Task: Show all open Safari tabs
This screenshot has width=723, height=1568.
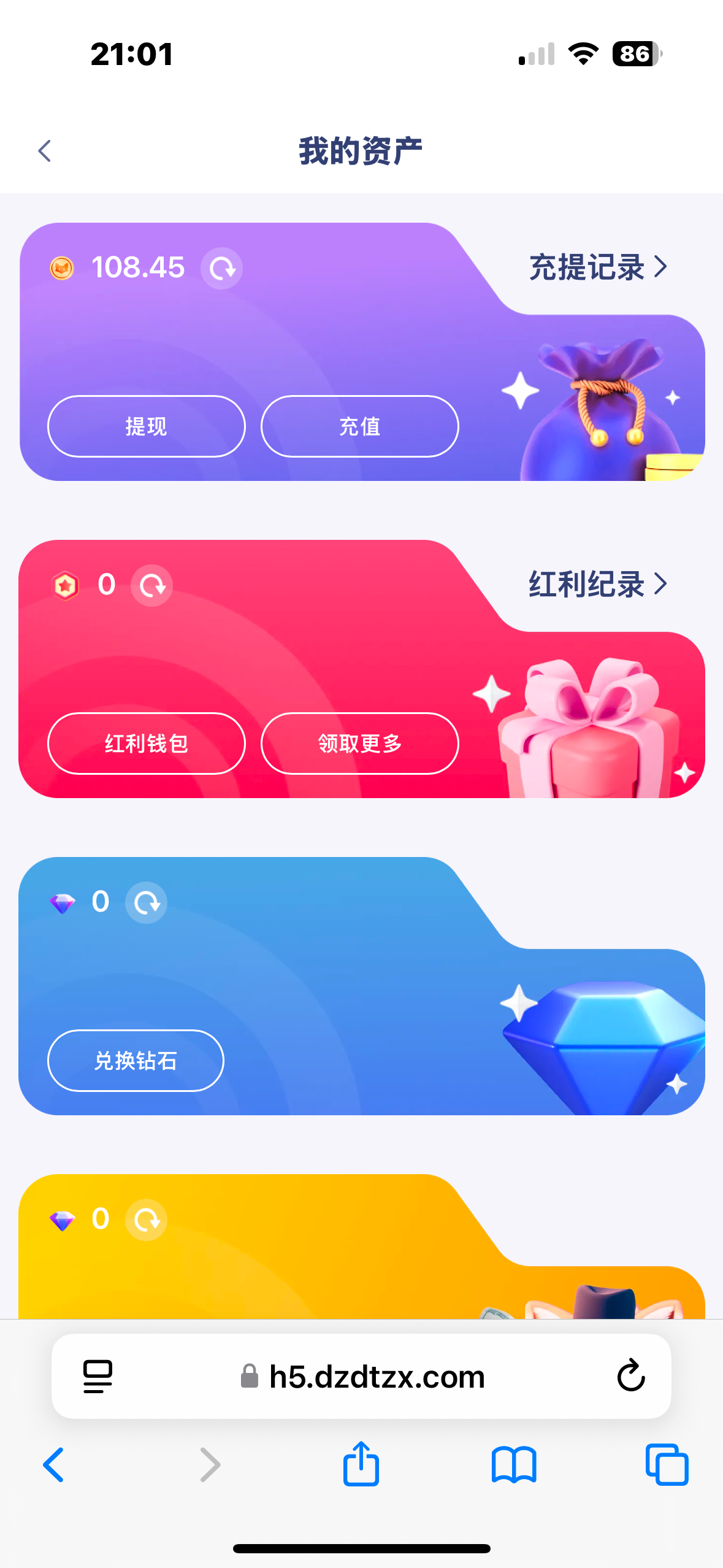Action: click(667, 1465)
